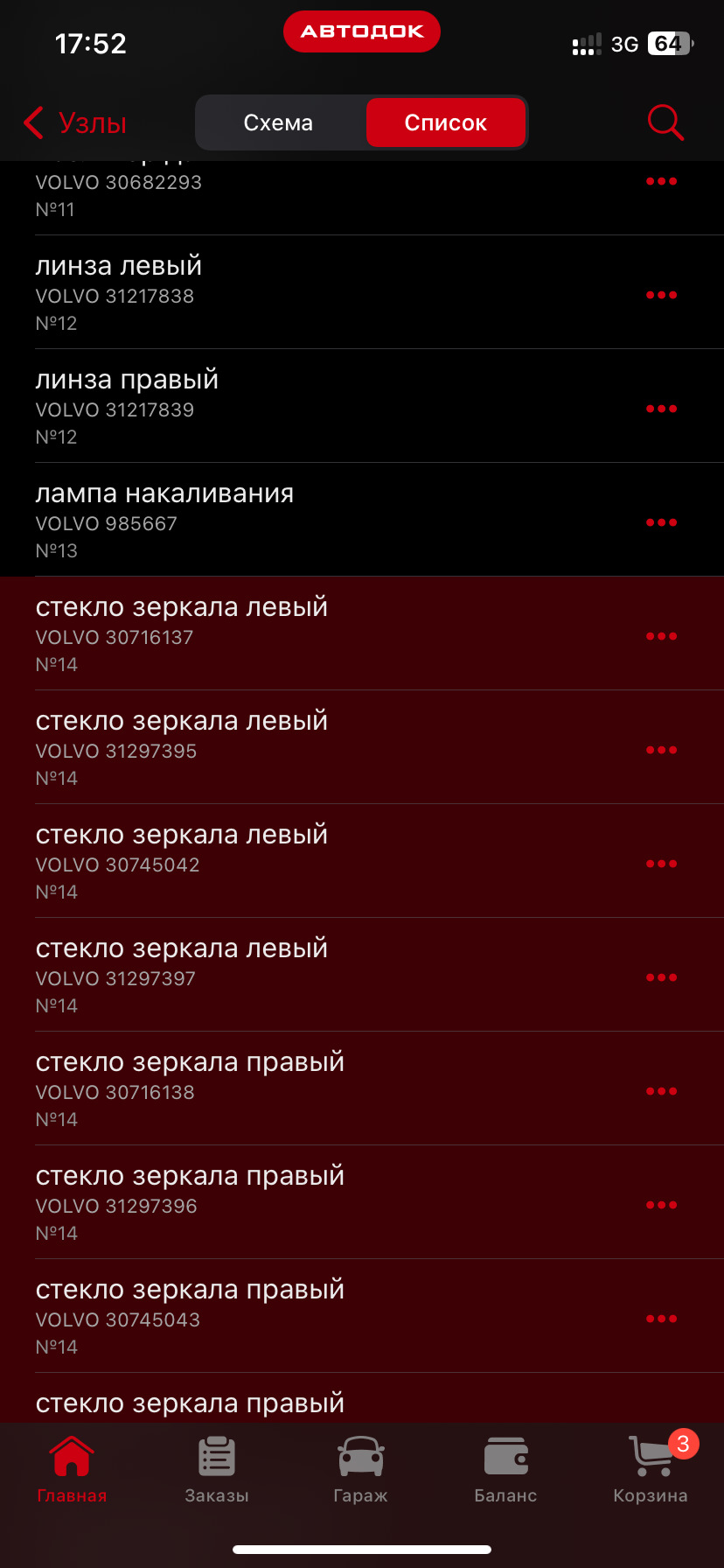Screen dimensions: 724x1568
Task: Select the Список segment
Action: click(445, 122)
